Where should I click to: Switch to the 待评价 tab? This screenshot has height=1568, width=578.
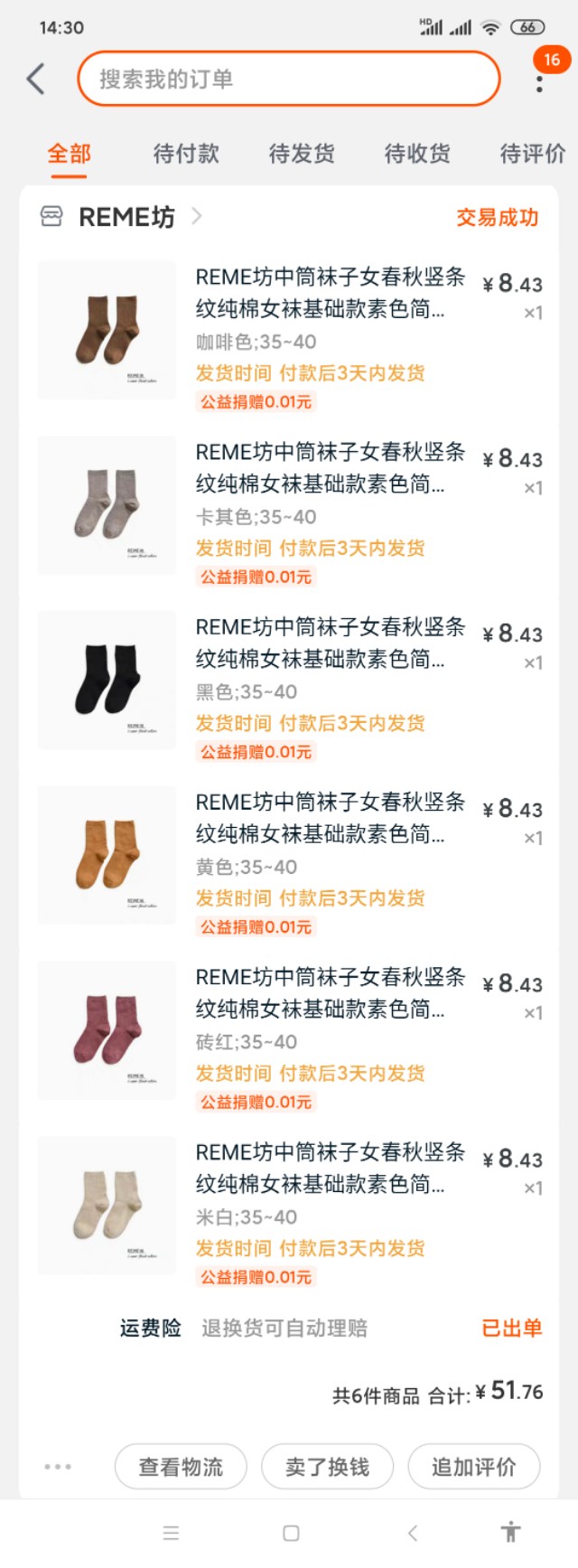click(x=532, y=154)
